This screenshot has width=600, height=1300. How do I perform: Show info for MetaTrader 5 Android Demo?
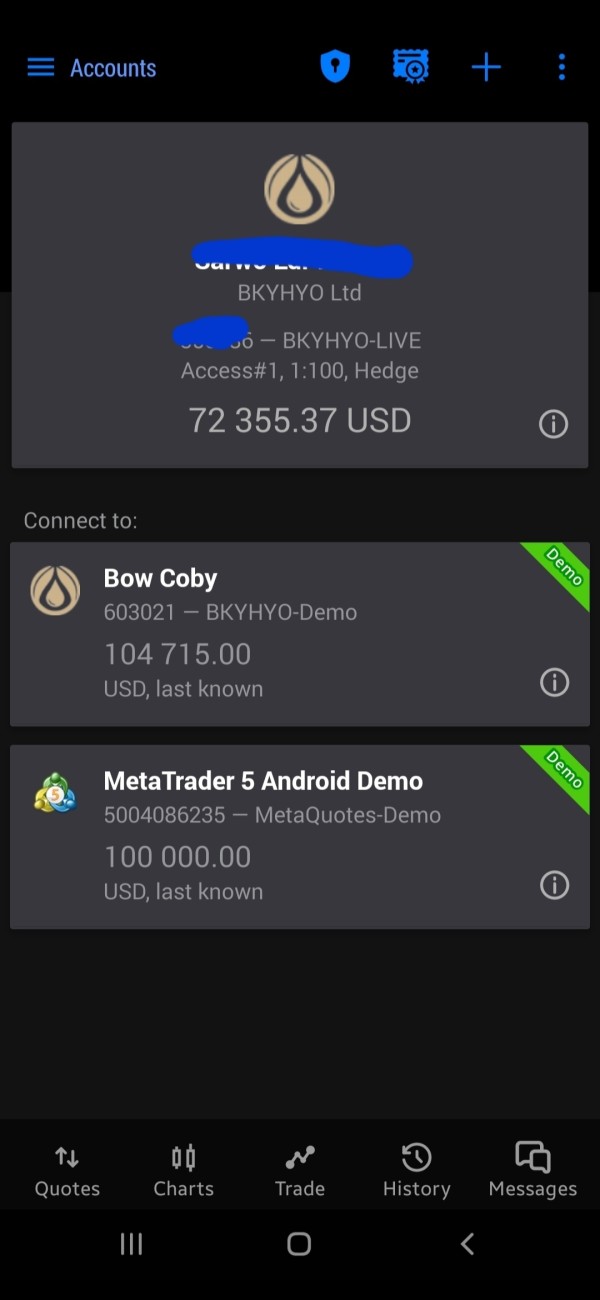554,885
